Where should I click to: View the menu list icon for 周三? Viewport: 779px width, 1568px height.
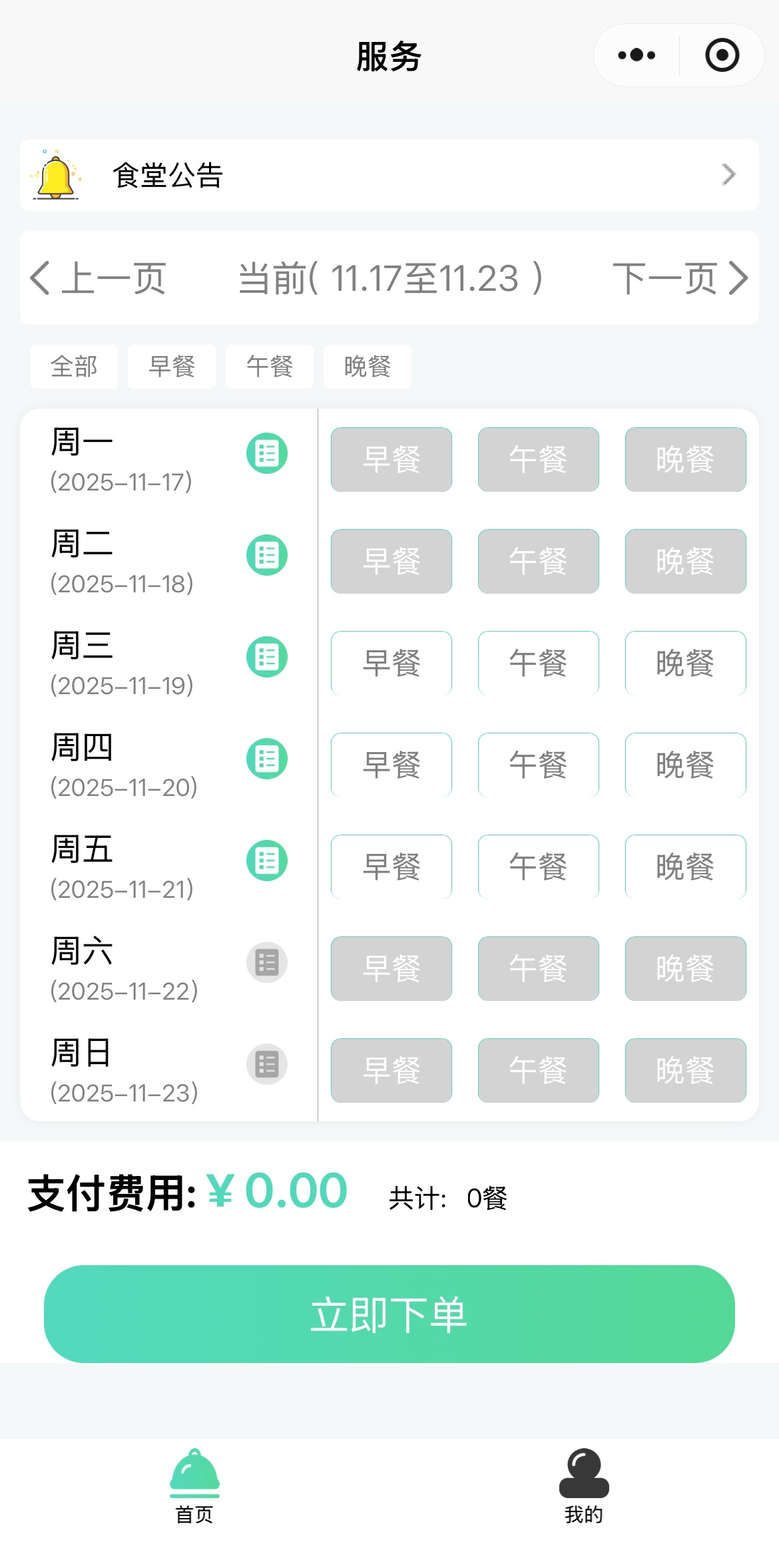(x=267, y=658)
